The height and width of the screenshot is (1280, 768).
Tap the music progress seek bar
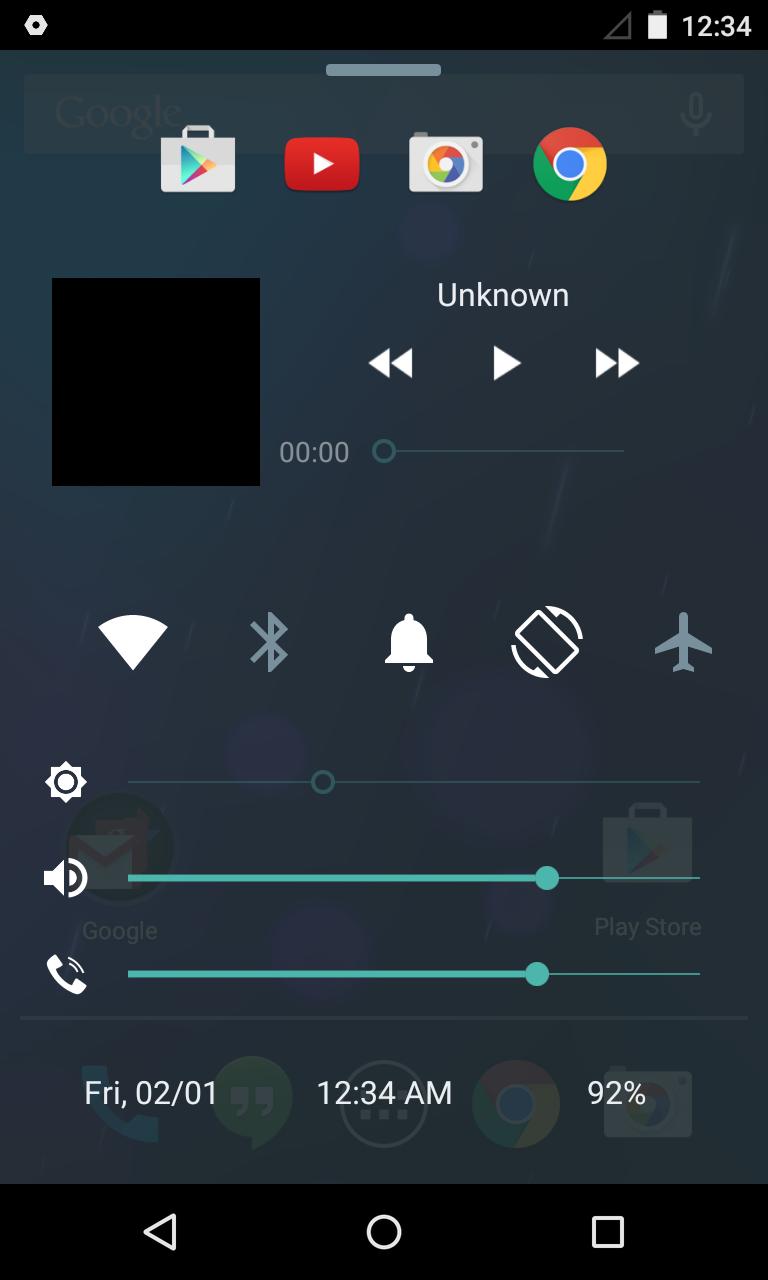[x=500, y=452]
